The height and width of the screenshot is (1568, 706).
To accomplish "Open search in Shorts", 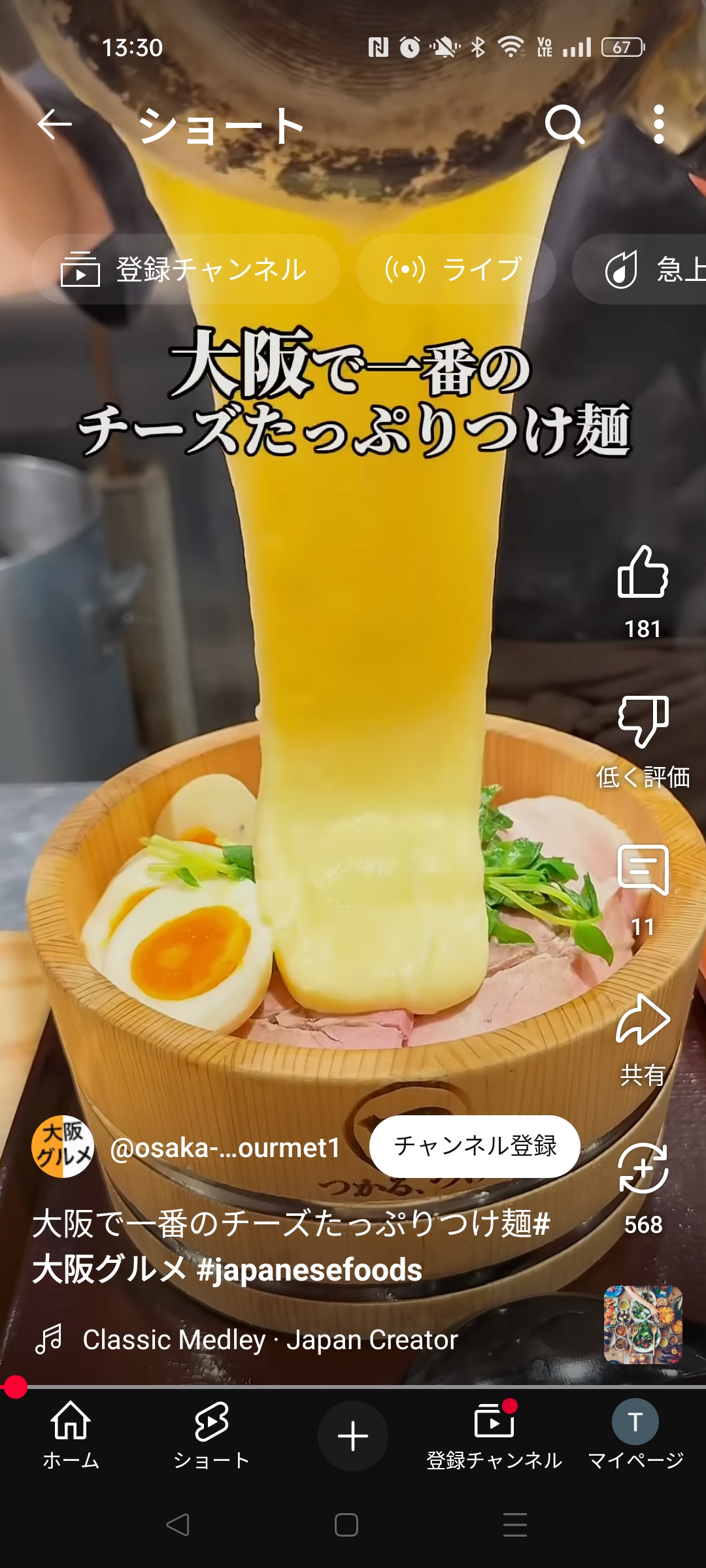I will tap(565, 124).
